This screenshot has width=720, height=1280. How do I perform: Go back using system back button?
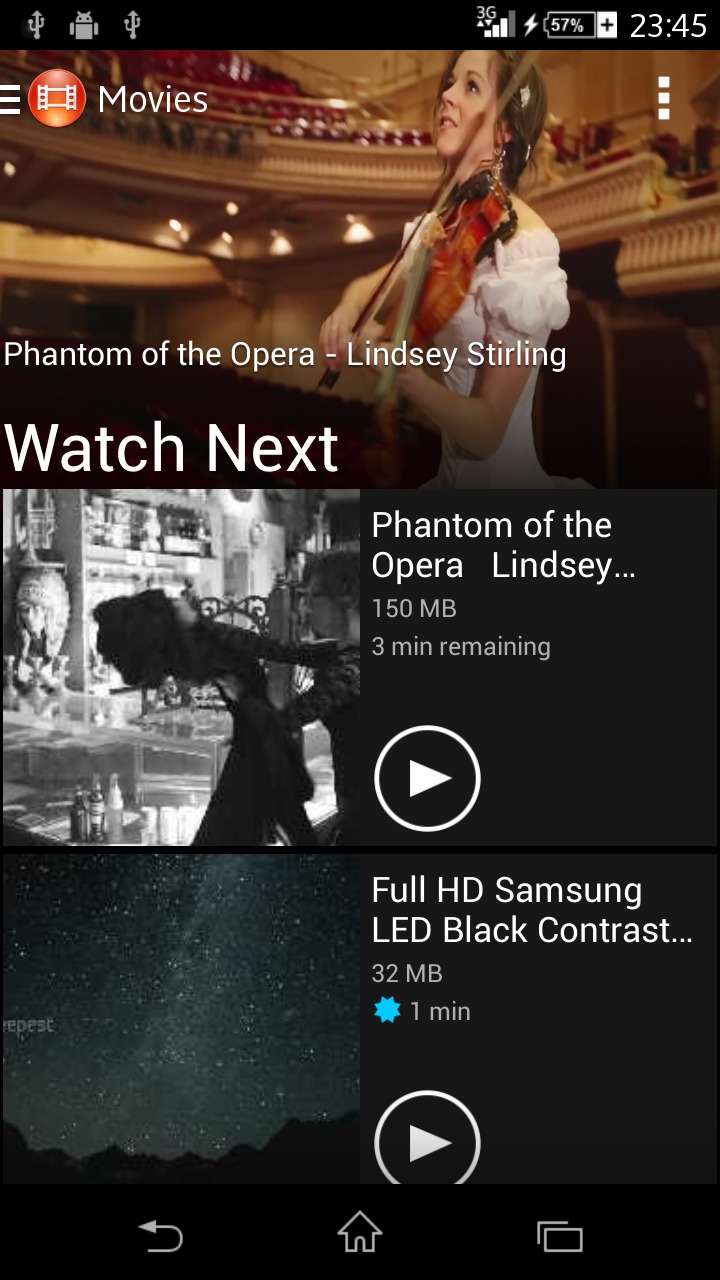[160, 1236]
